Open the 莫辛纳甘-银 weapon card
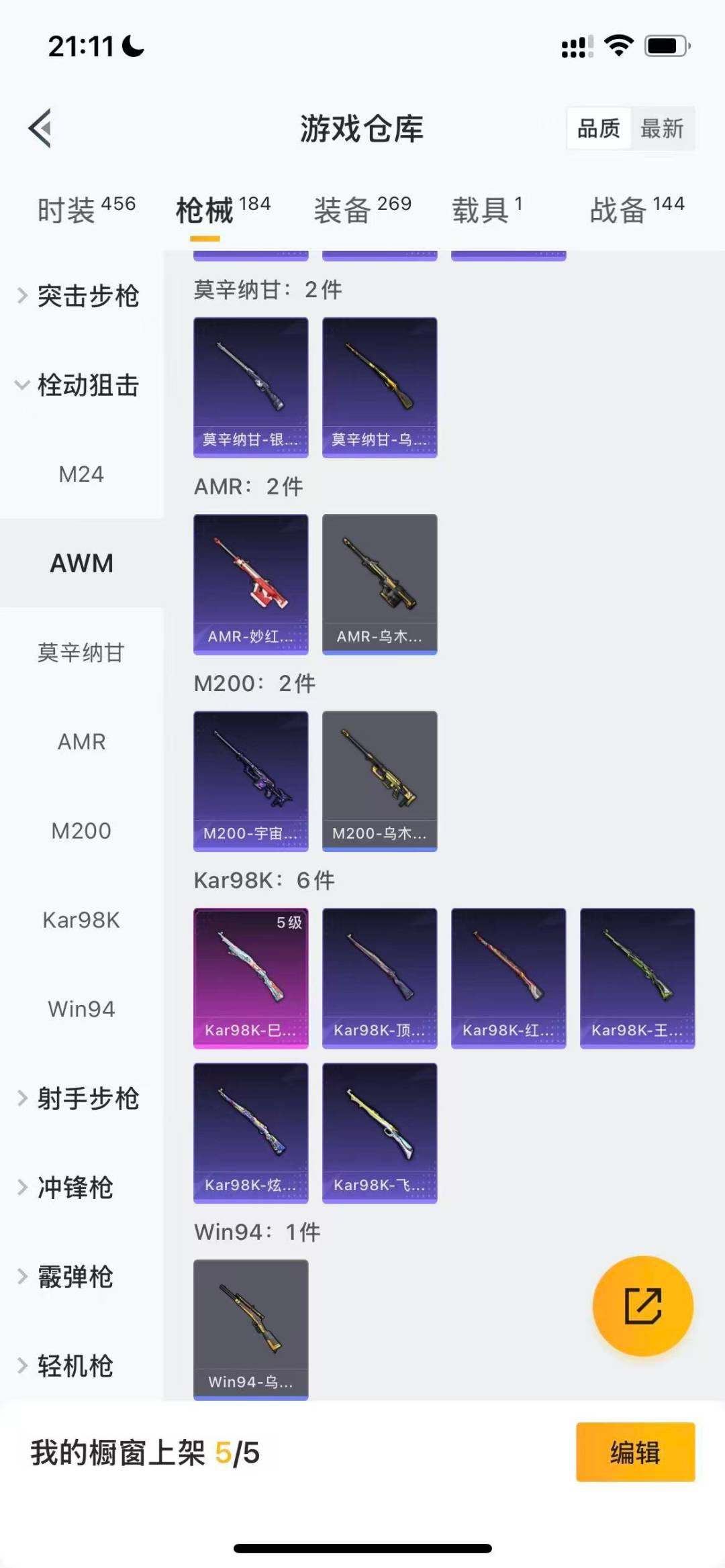725x1568 pixels. click(x=250, y=386)
